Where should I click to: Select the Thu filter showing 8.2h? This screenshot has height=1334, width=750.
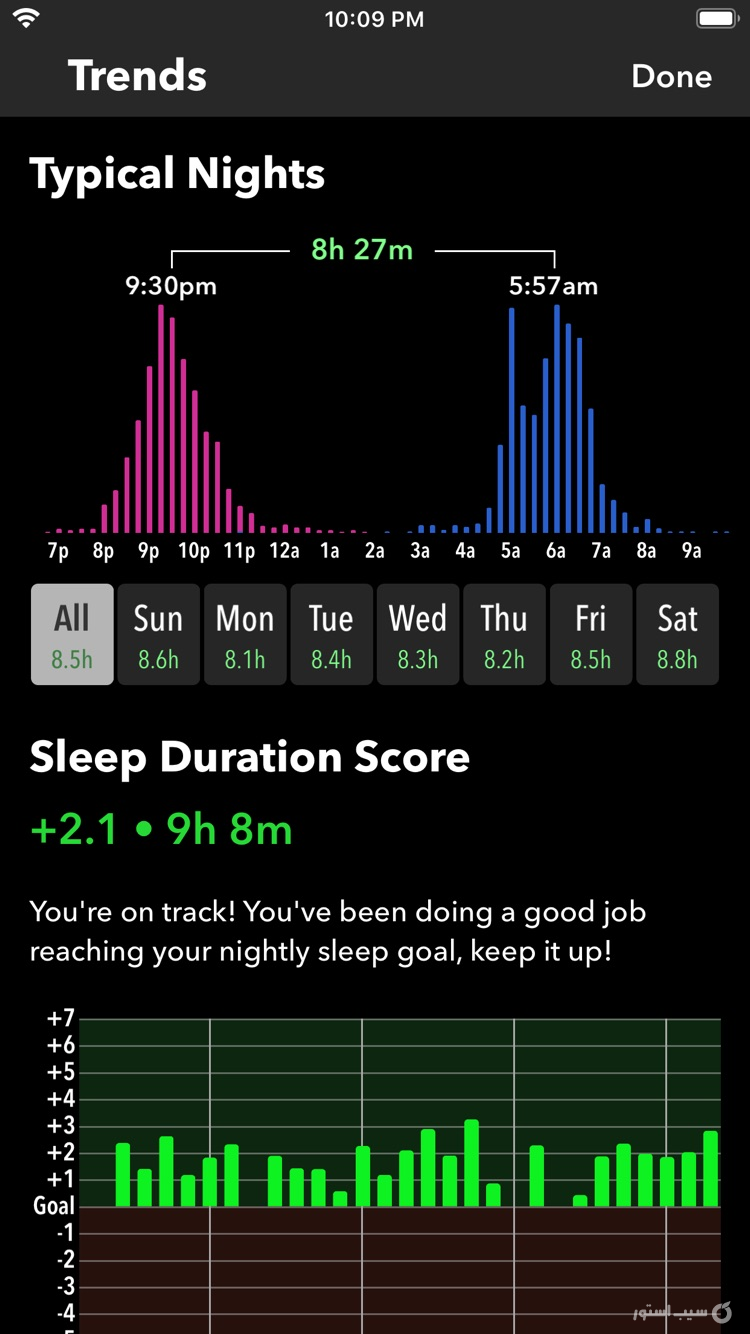504,634
